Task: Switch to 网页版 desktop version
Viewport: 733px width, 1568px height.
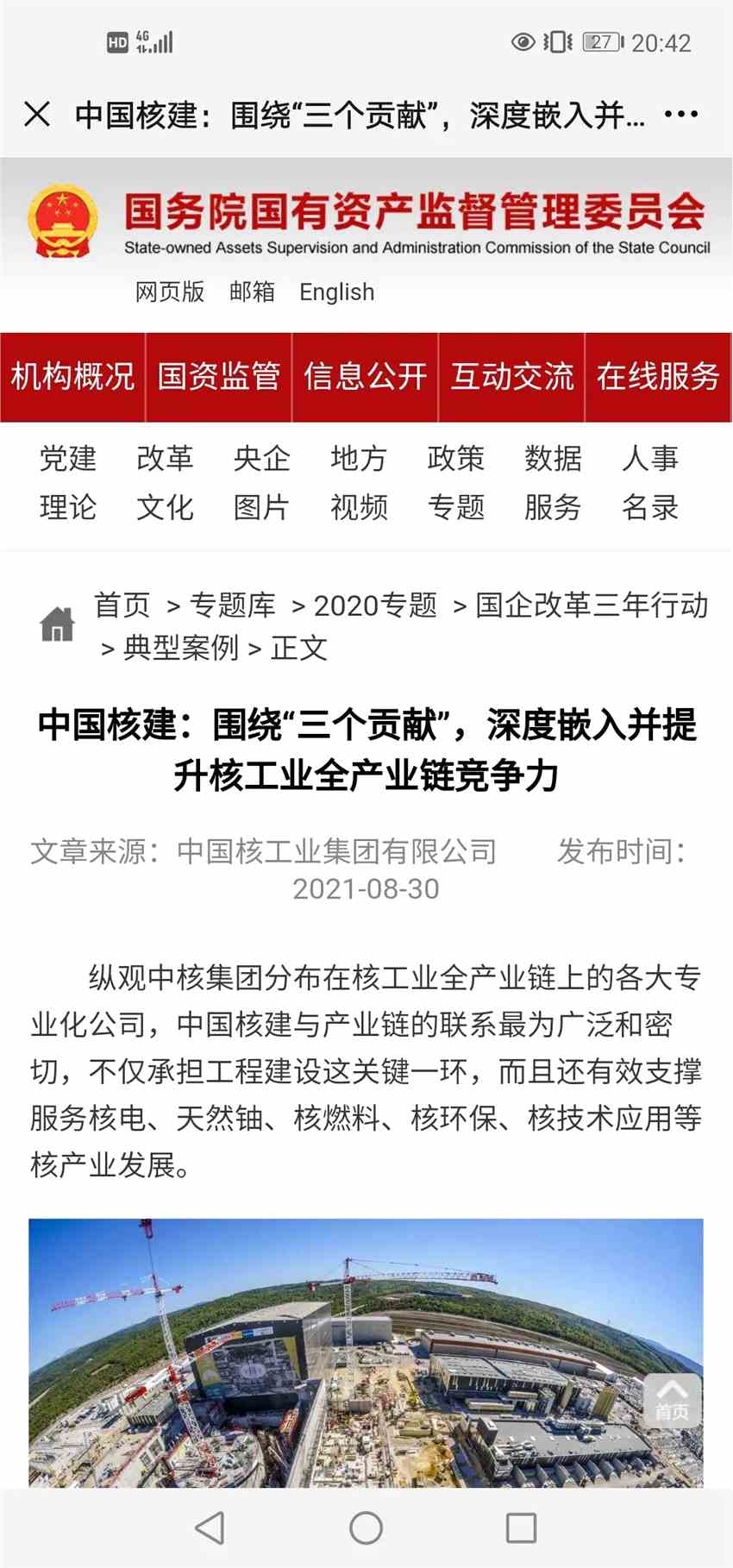Action: pos(170,292)
